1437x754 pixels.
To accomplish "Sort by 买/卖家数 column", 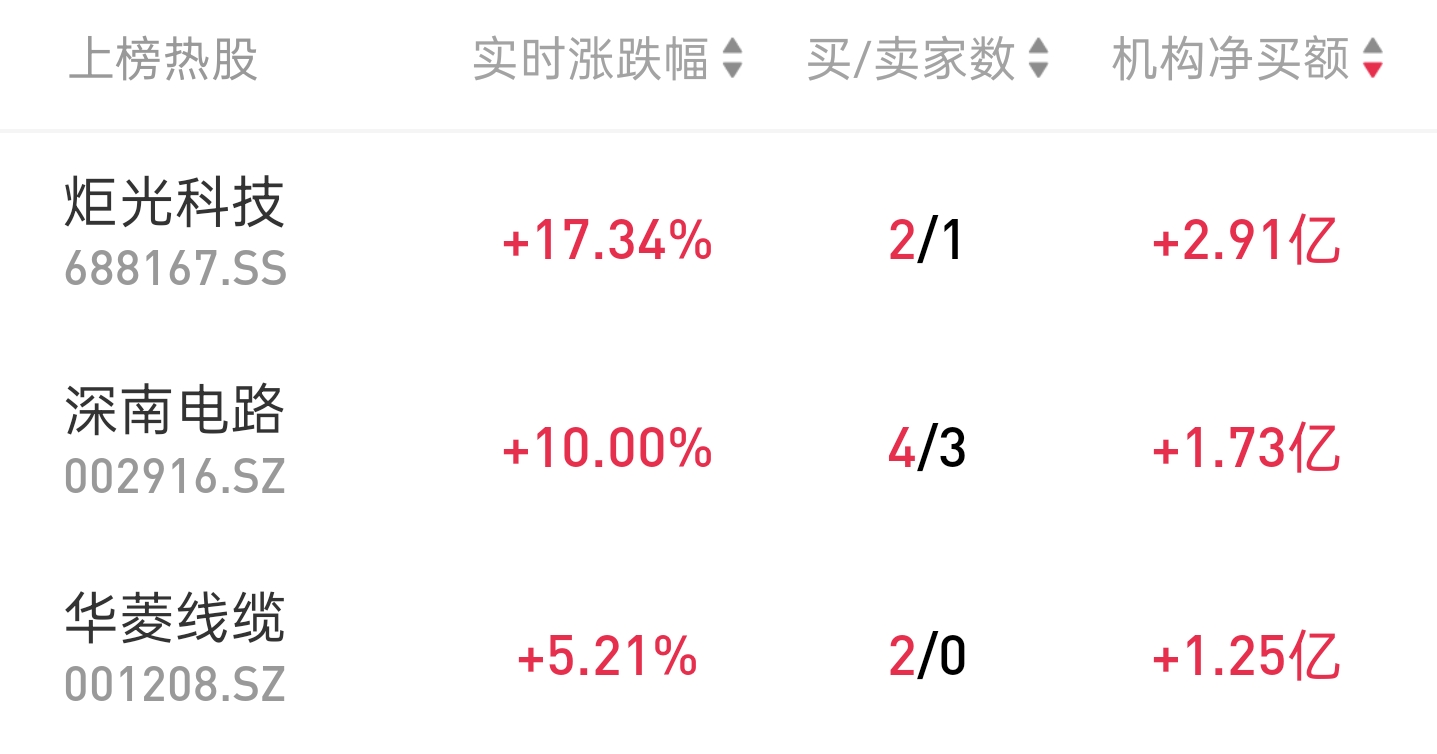I will tap(927, 59).
